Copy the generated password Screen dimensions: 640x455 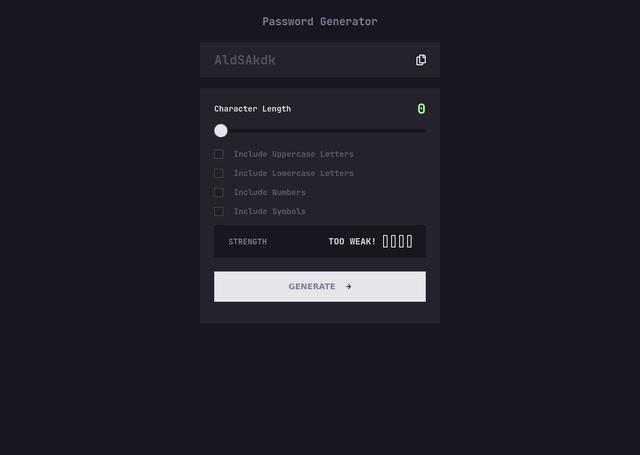421,60
